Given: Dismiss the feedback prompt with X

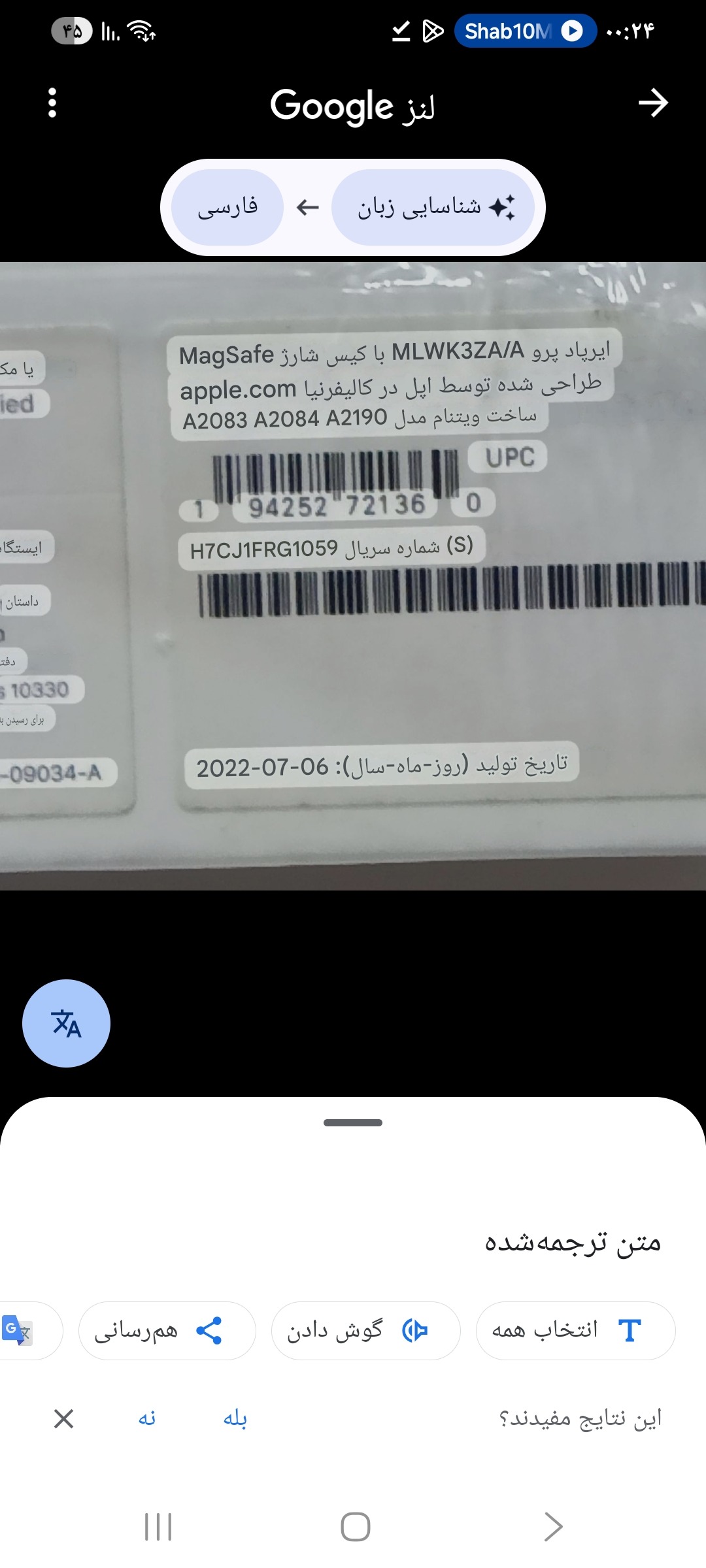Looking at the screenshot, I should tap(63, 1418).
